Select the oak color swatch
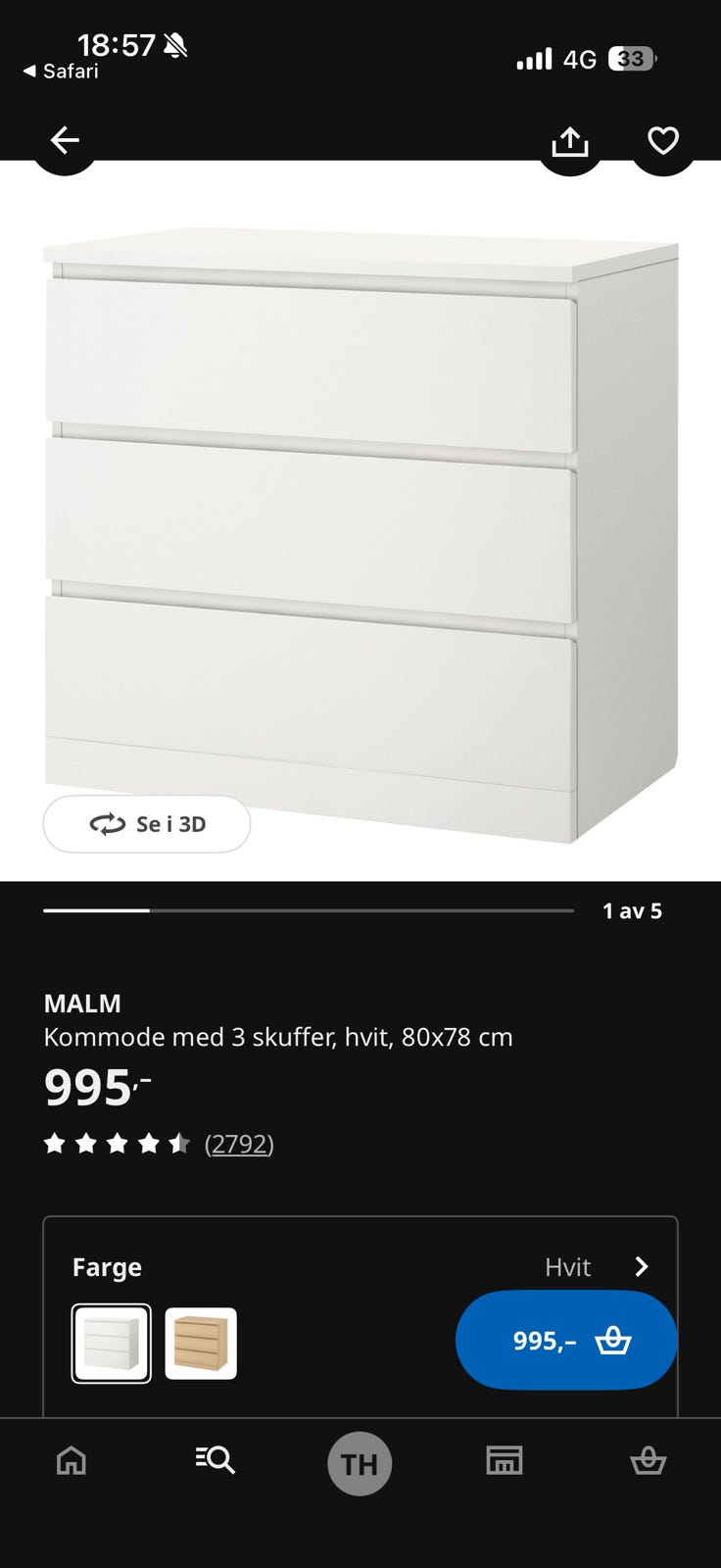721x1568 pixels. [200, 1343]
